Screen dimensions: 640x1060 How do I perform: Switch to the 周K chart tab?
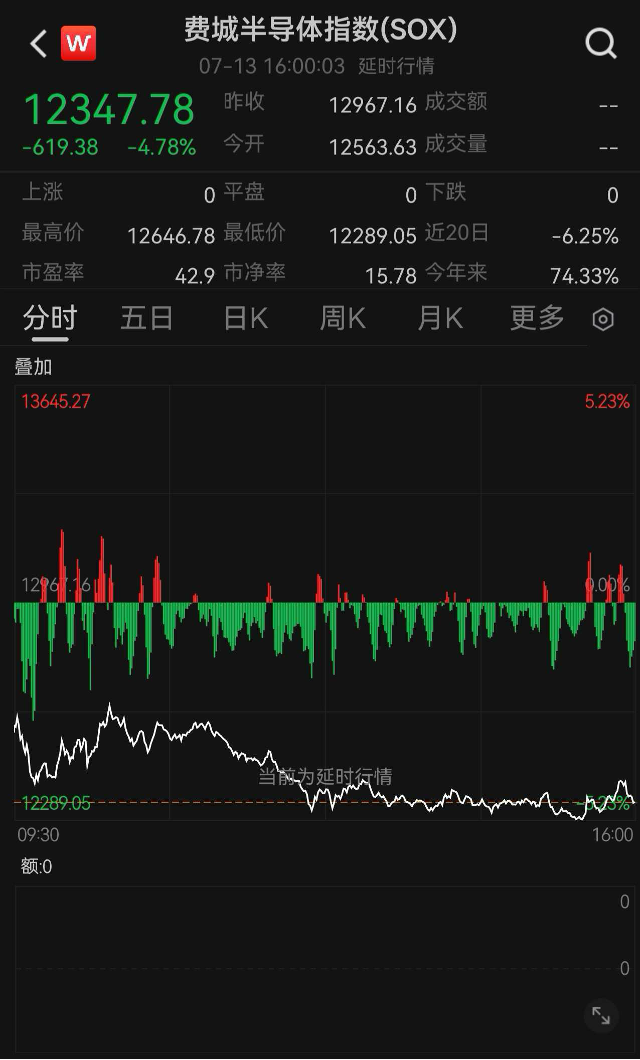tap(342, 318)
